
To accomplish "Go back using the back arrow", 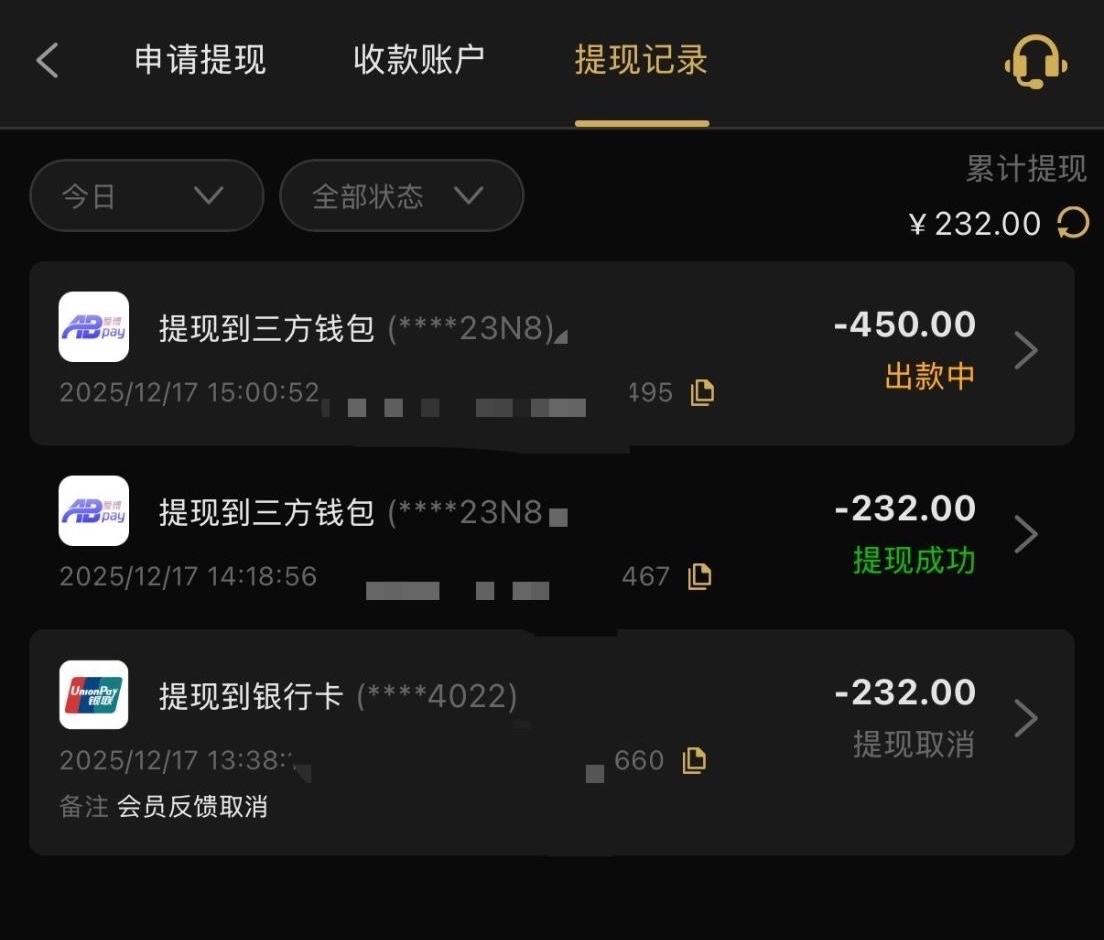I will tap(47, 61).
